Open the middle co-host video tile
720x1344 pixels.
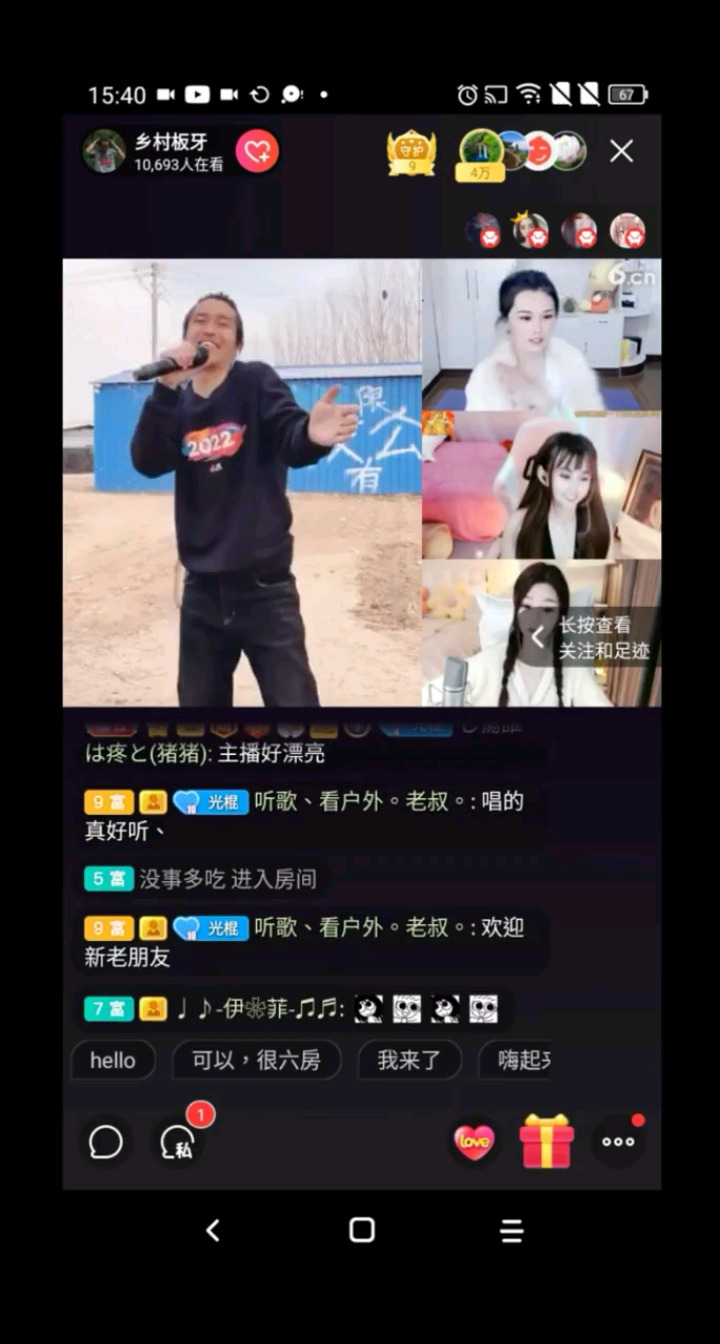[x=541, y=485]
